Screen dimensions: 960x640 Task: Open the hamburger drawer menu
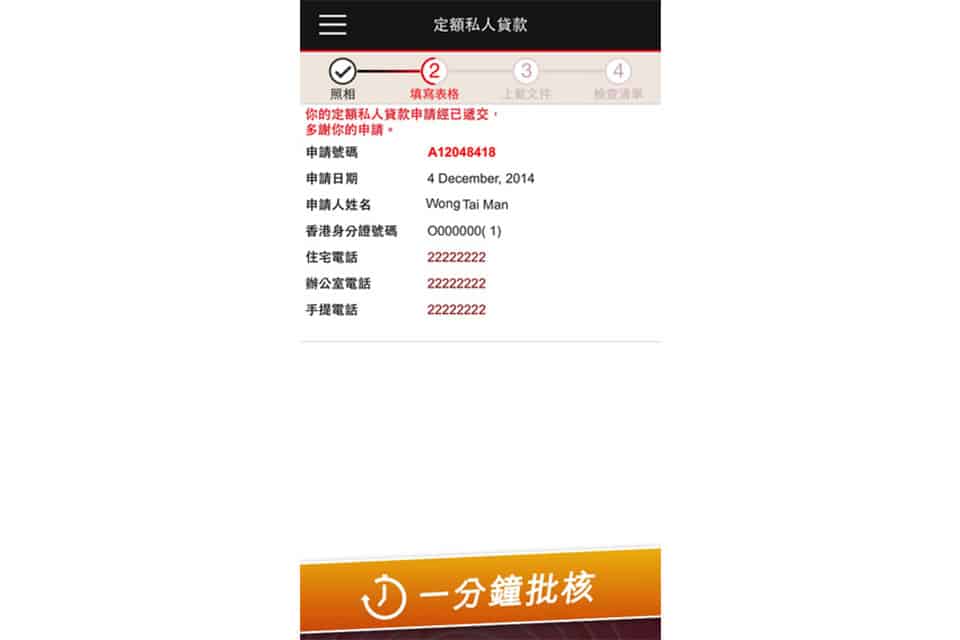(333, 25)
